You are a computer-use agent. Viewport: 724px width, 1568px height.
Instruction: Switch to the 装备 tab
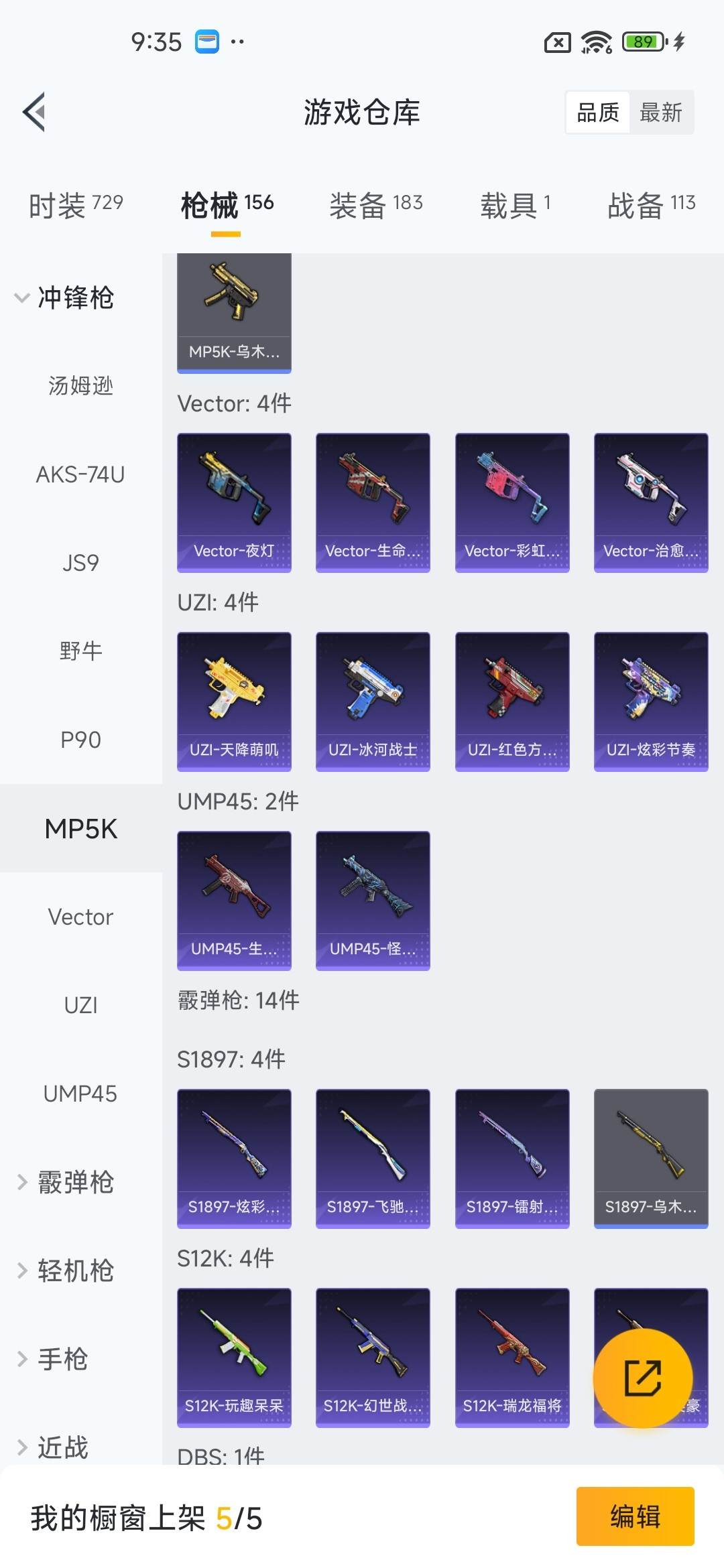pos(375,204)
